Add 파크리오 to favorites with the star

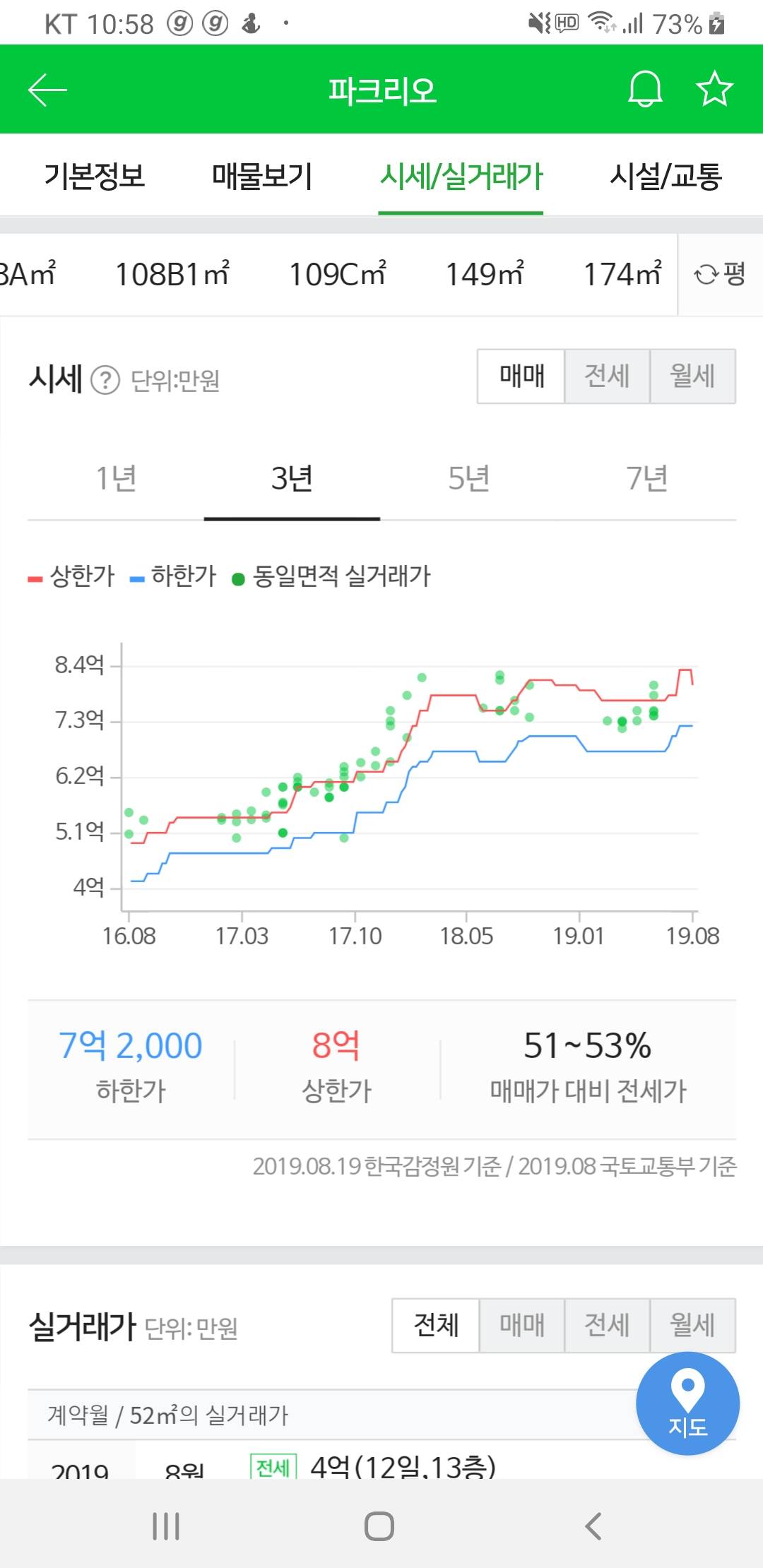click(714, 90)
